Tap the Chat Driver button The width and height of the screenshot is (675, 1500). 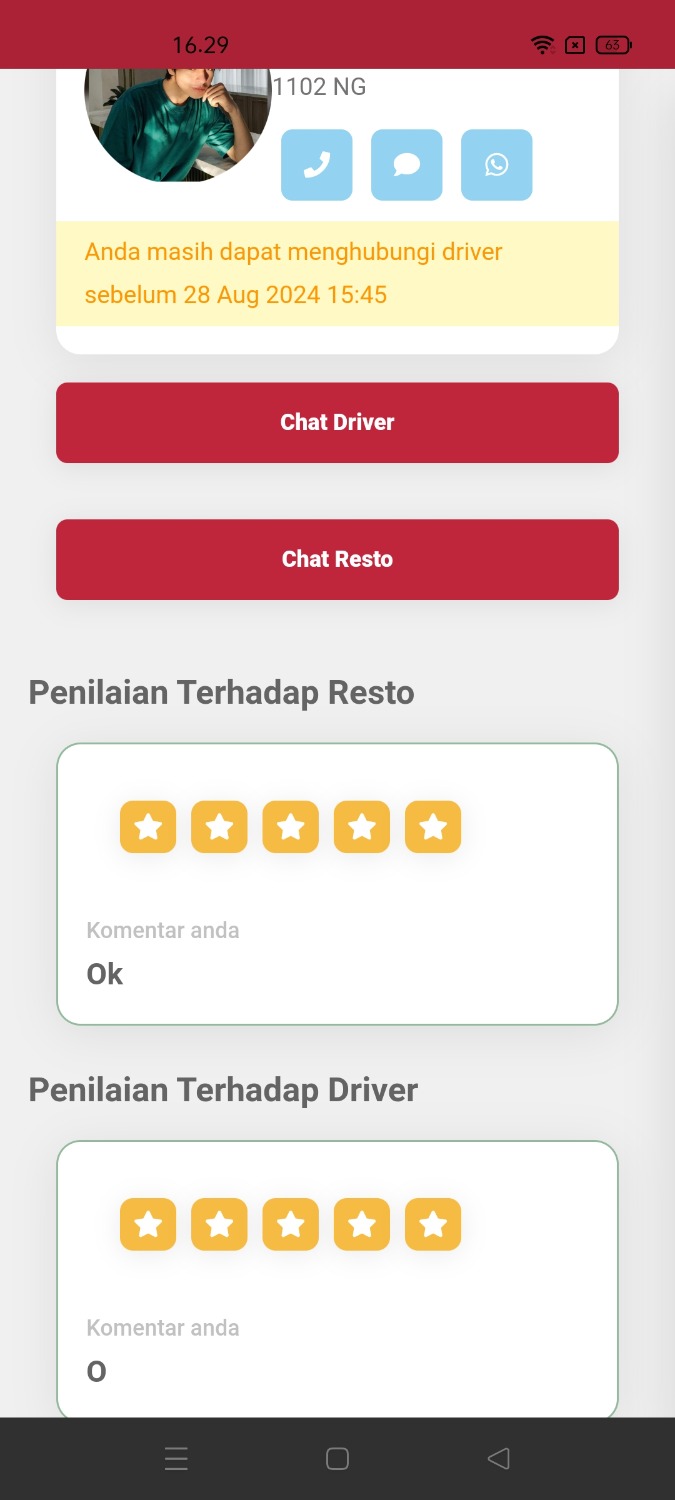coord(337,422)
